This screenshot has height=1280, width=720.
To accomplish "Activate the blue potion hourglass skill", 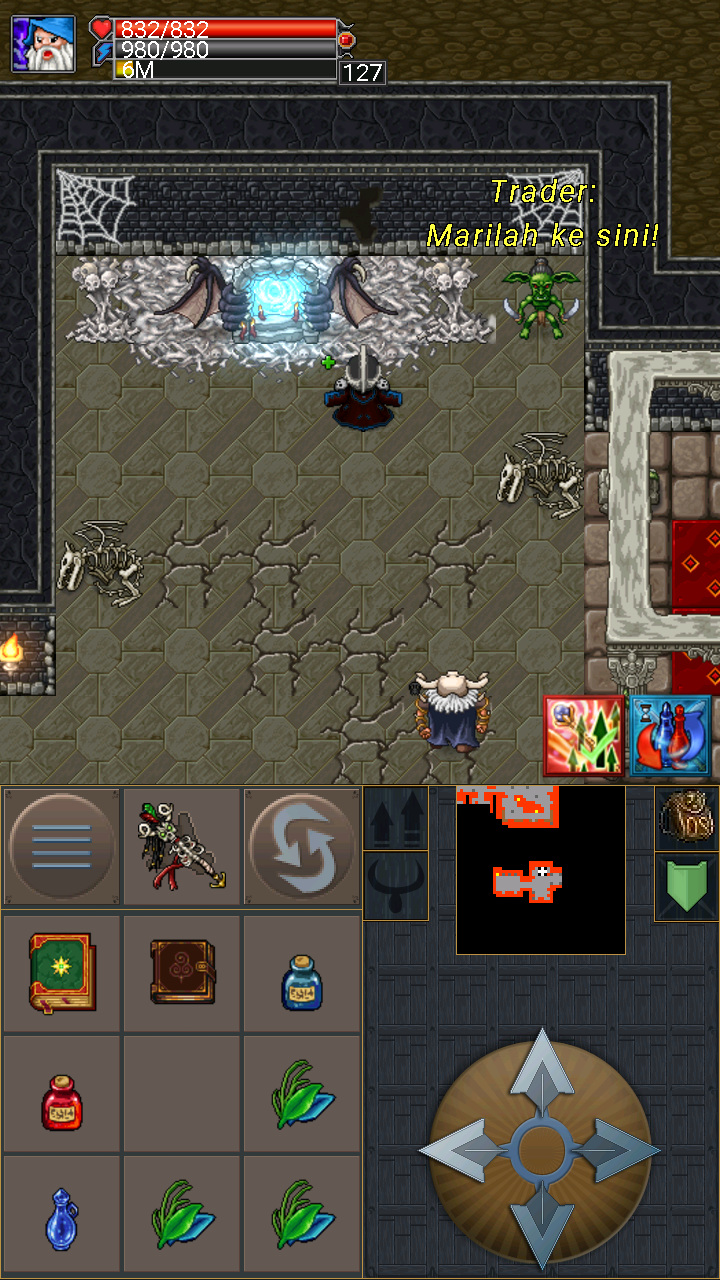I will click(670, 737).
